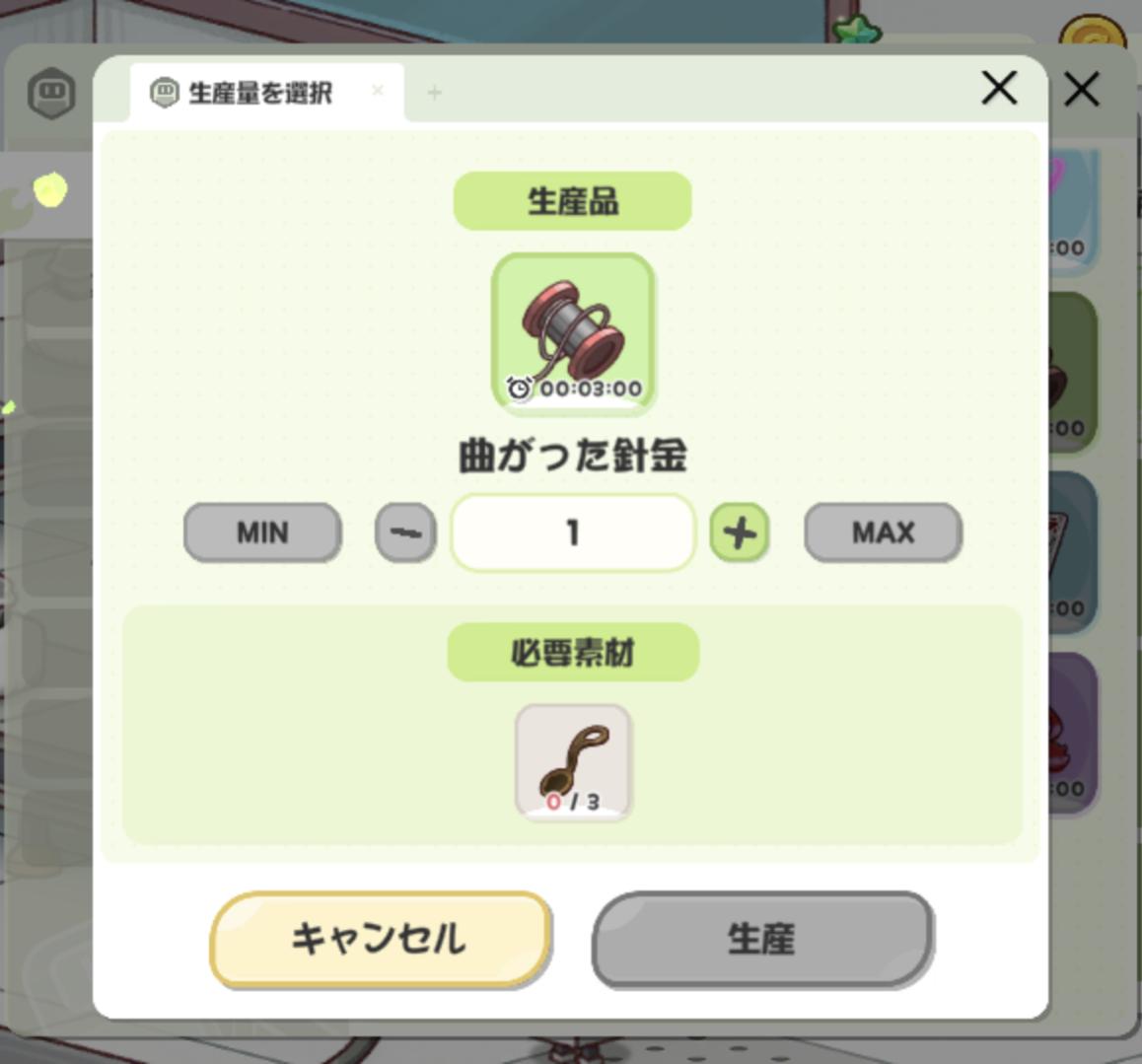Open the 曲がった針金 product icon
Screen dimensions: 1142x1064
coord(573,333)
